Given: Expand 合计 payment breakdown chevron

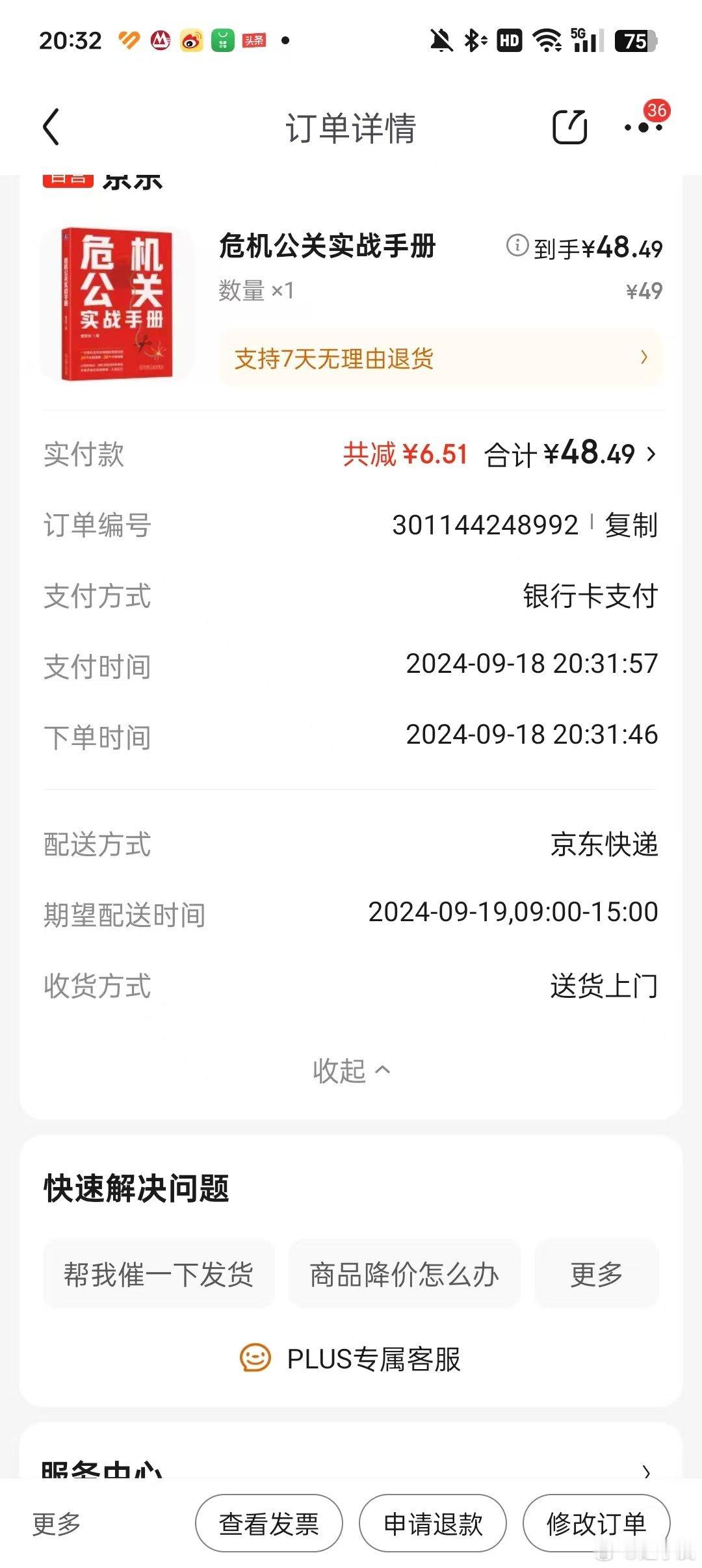Looking at the screenshot, I should coord(651,454).
